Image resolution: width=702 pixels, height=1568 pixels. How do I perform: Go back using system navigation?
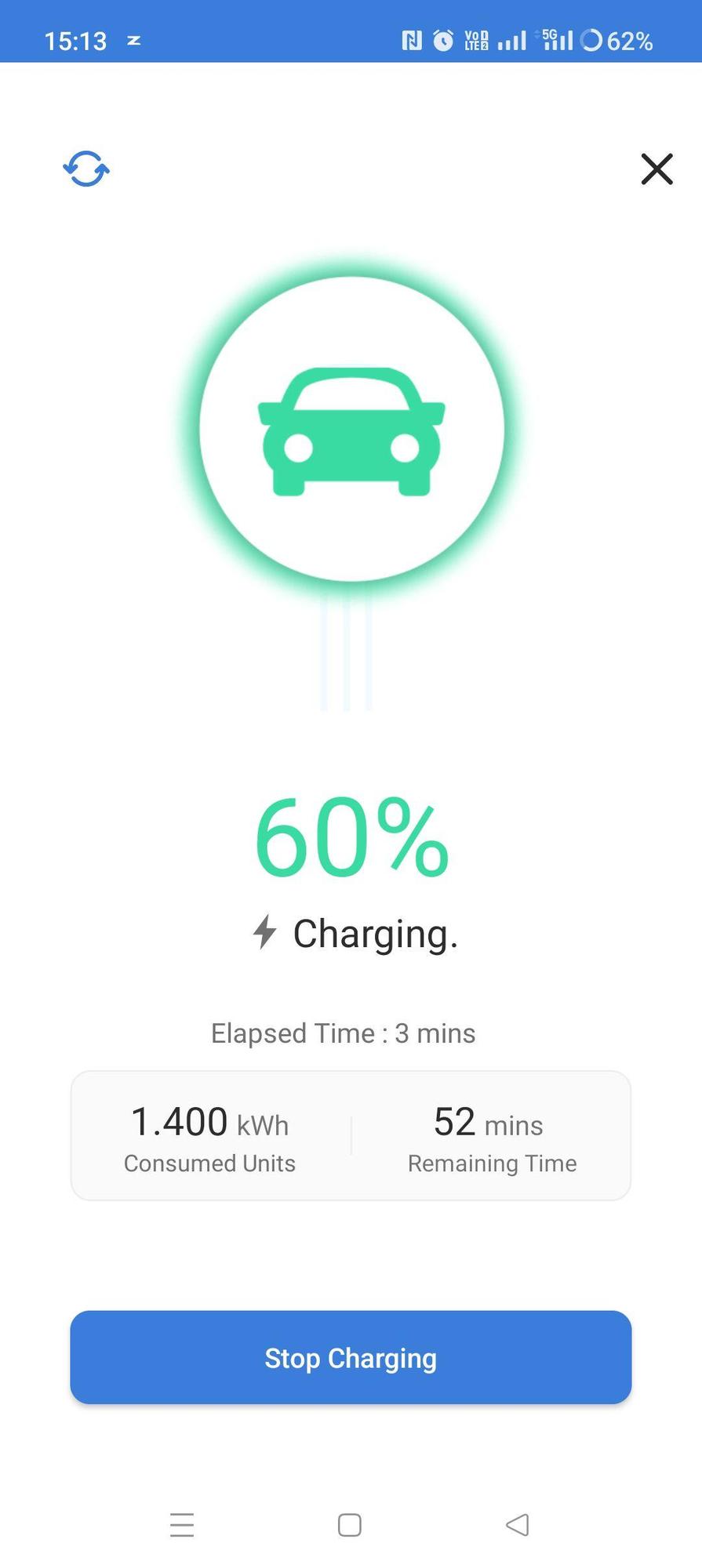coord(518,1525)
